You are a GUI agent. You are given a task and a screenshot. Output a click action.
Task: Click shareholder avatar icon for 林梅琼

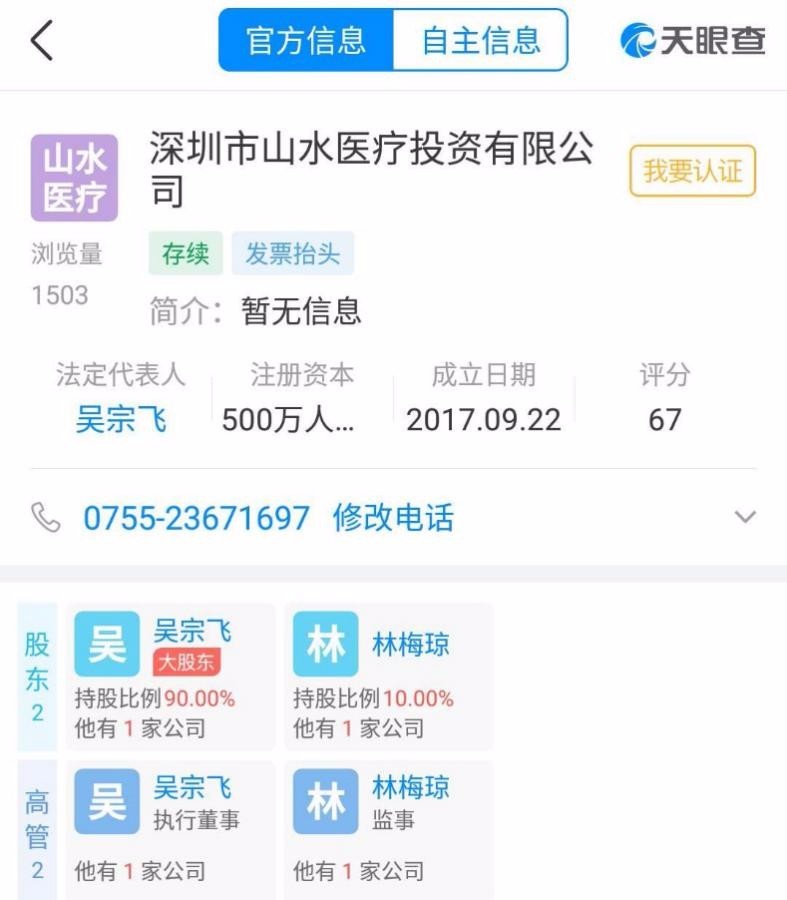[x=327, y=642]
